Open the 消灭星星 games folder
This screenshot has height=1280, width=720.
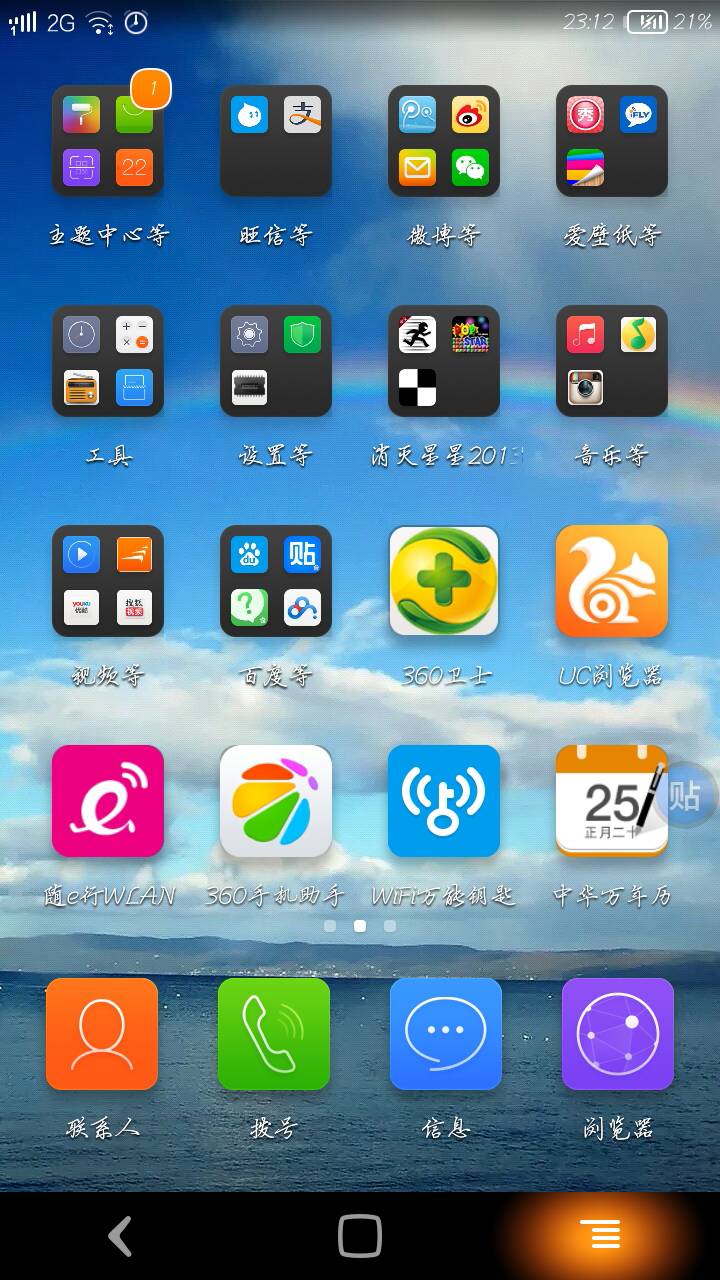click(x=444, y=360)
